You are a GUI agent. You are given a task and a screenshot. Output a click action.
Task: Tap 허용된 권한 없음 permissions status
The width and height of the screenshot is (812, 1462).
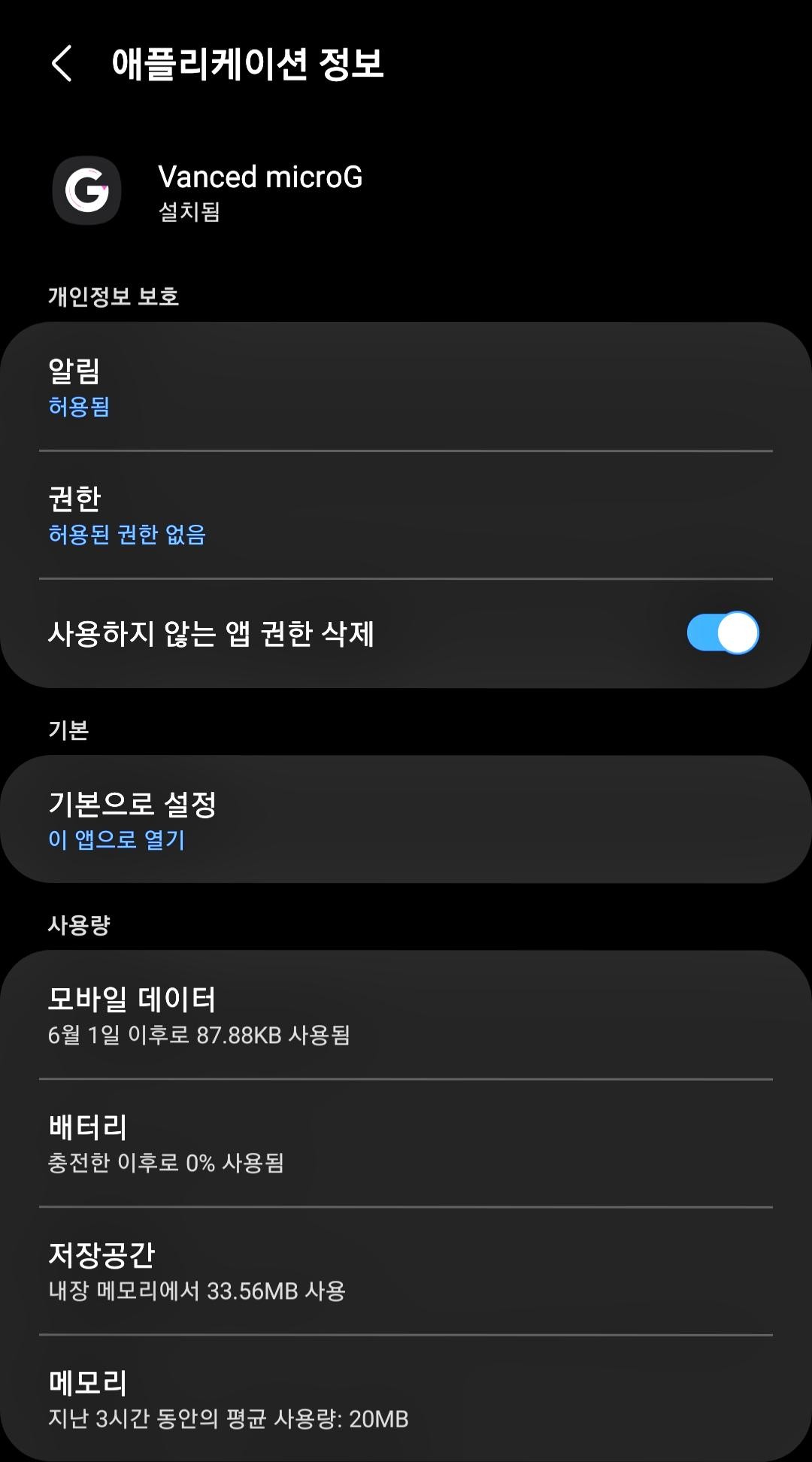128,536
